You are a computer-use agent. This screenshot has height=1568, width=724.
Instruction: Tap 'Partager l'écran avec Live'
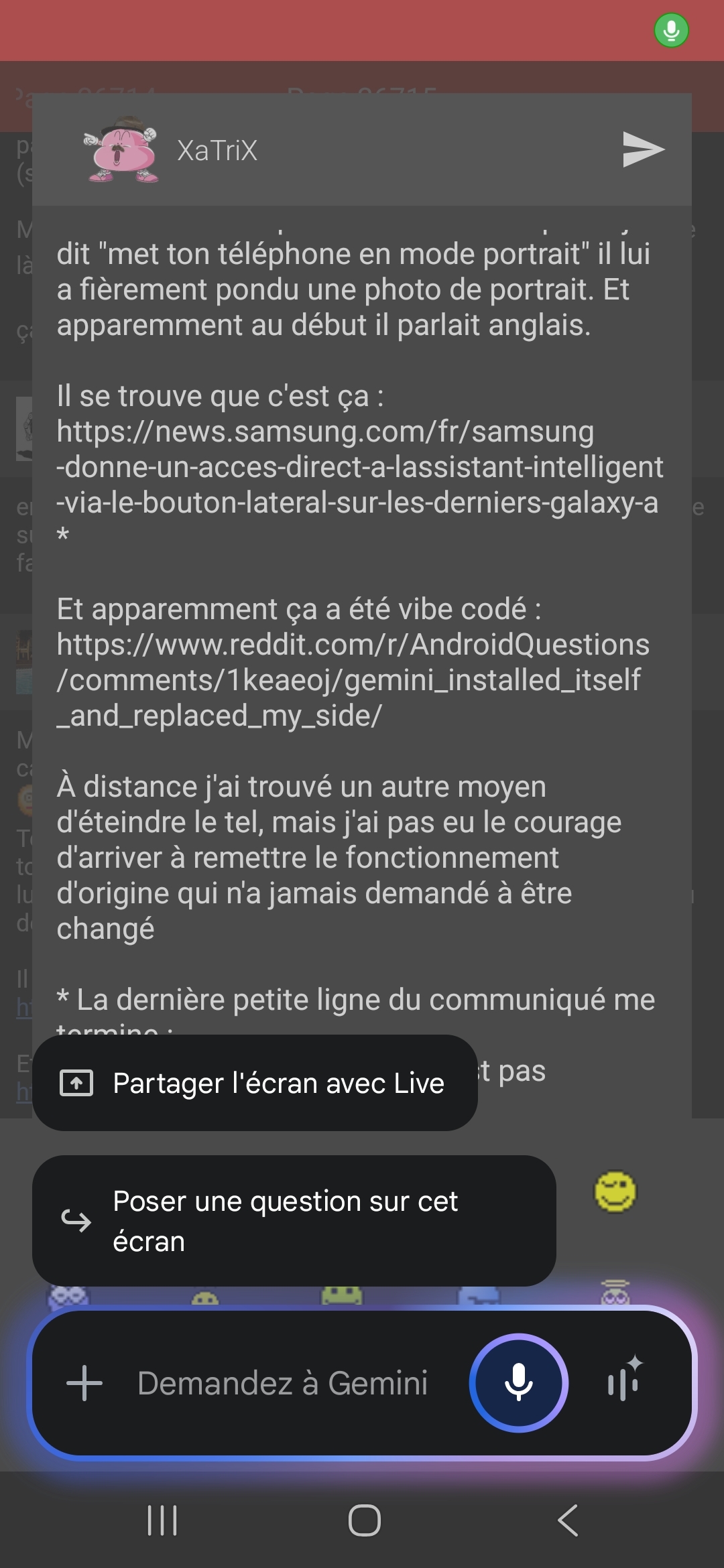click(x=255, y=1084)
